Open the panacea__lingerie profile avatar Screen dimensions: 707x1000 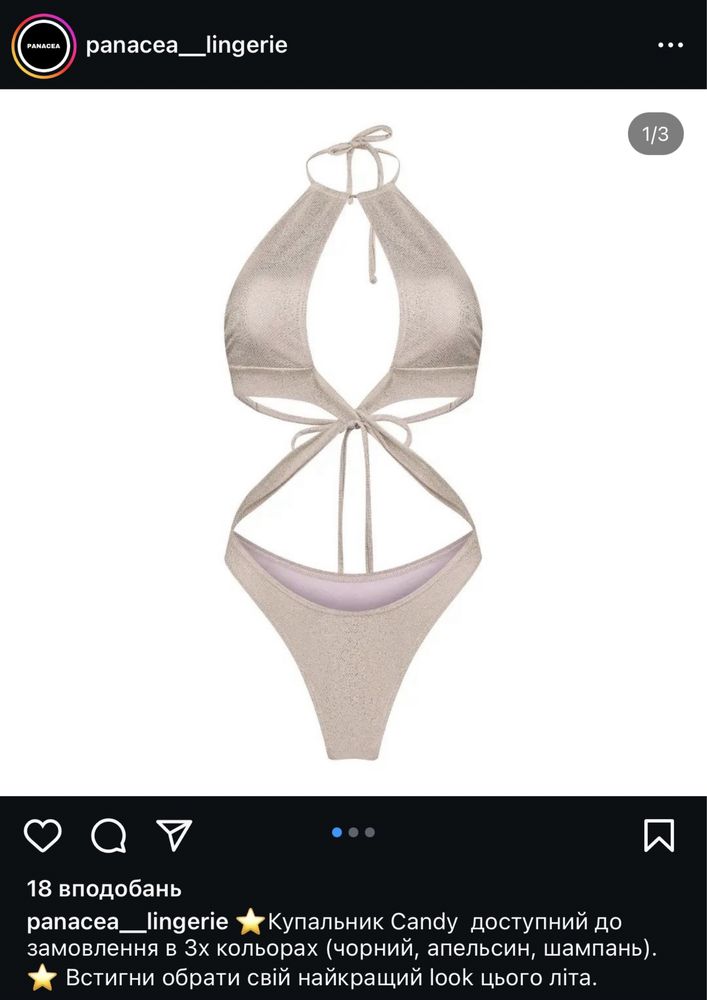(x=44, y=46)
